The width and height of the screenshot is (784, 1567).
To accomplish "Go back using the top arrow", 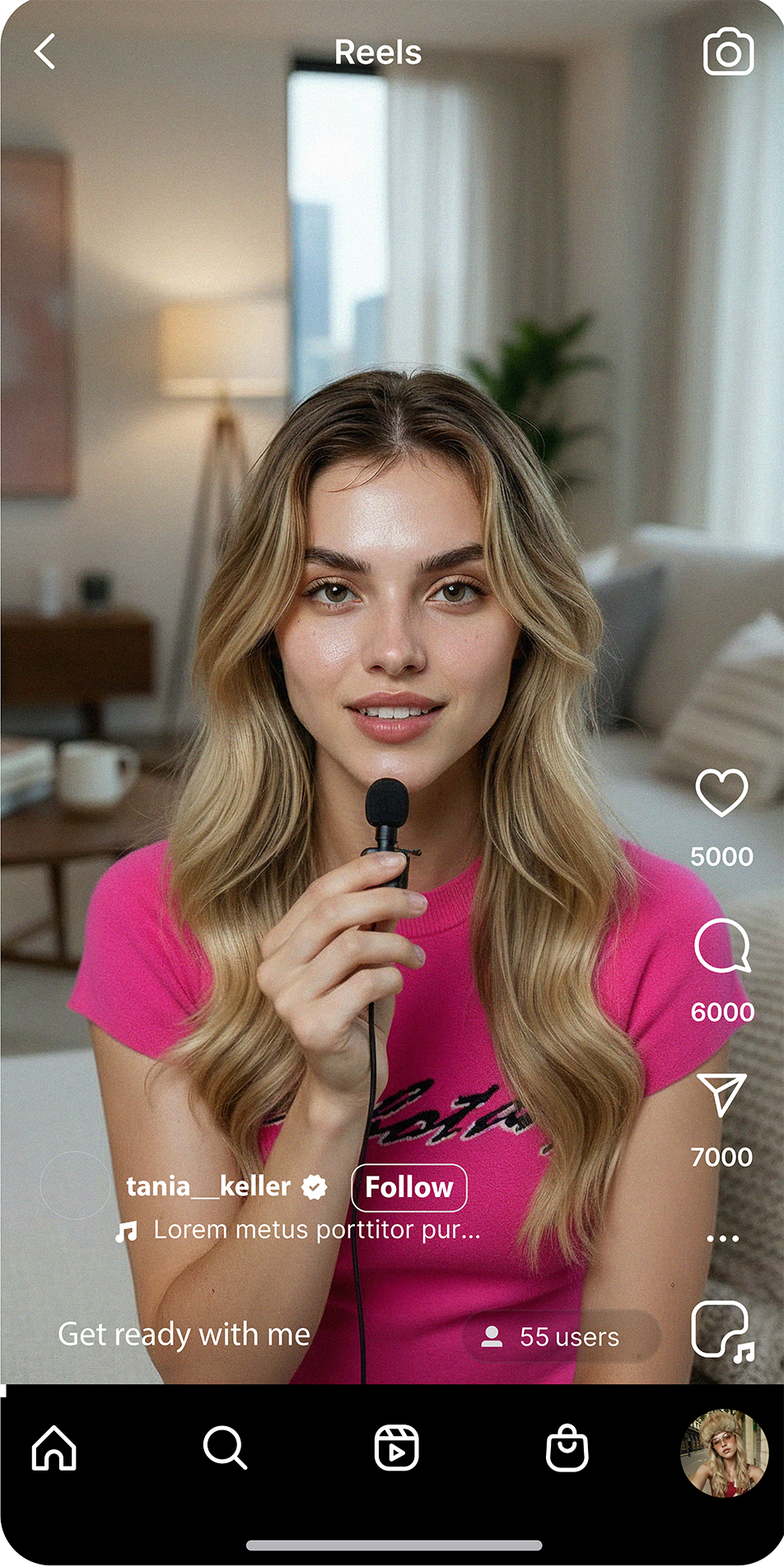I will coord(45,52).
